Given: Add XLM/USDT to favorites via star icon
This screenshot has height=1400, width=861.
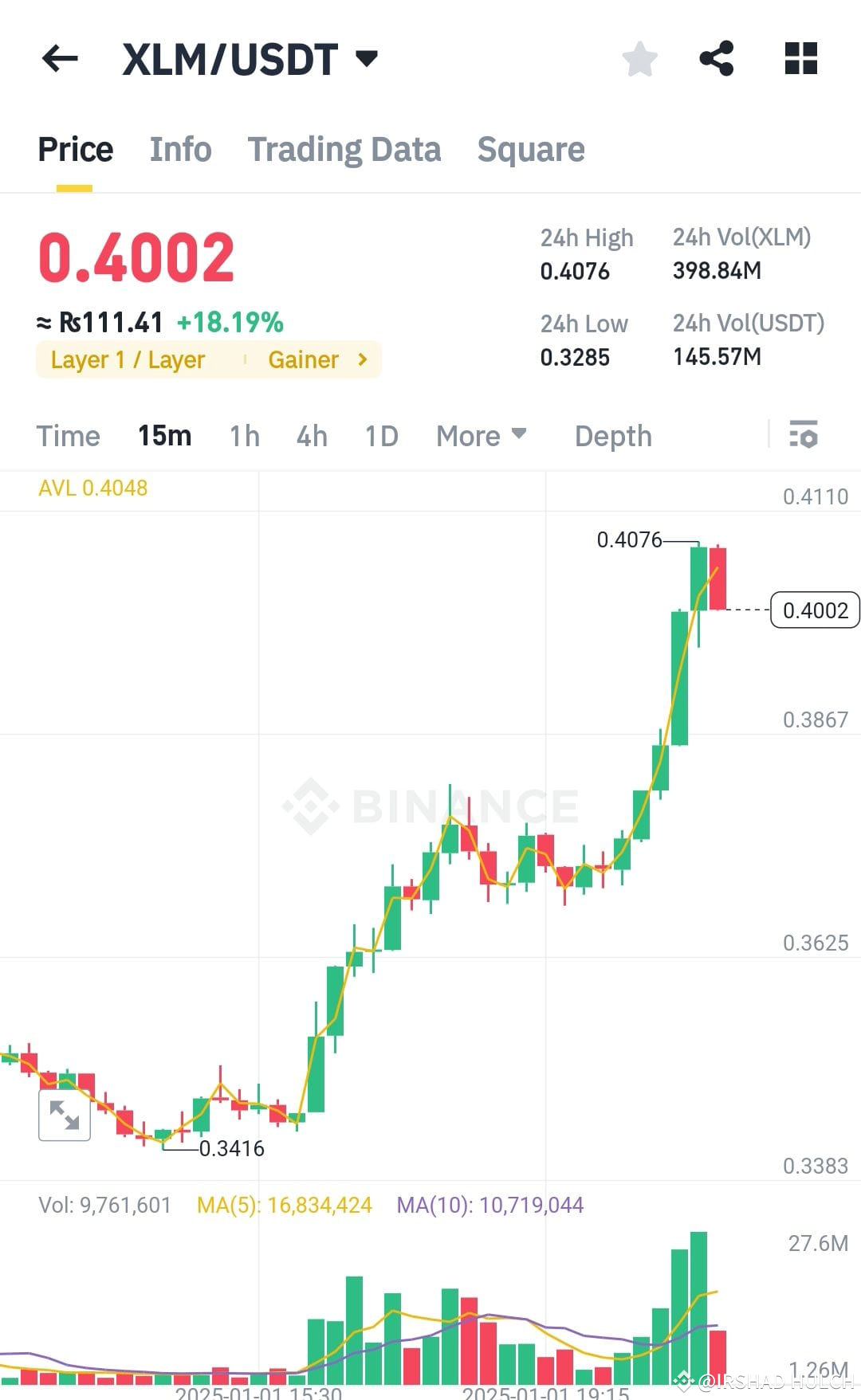Looking at the screenshot, I should pos(639,58).
